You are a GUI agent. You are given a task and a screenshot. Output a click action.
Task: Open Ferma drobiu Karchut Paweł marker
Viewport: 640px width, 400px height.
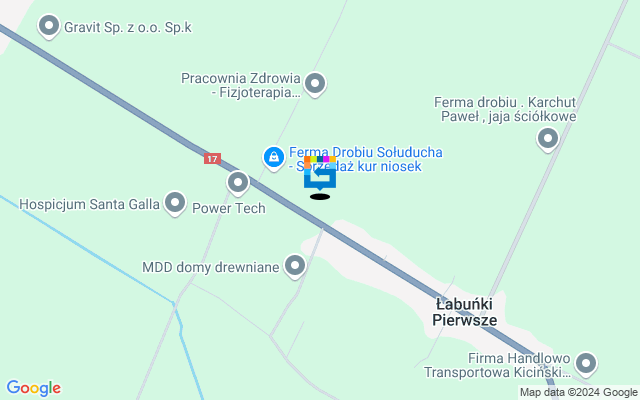point(547,140)
